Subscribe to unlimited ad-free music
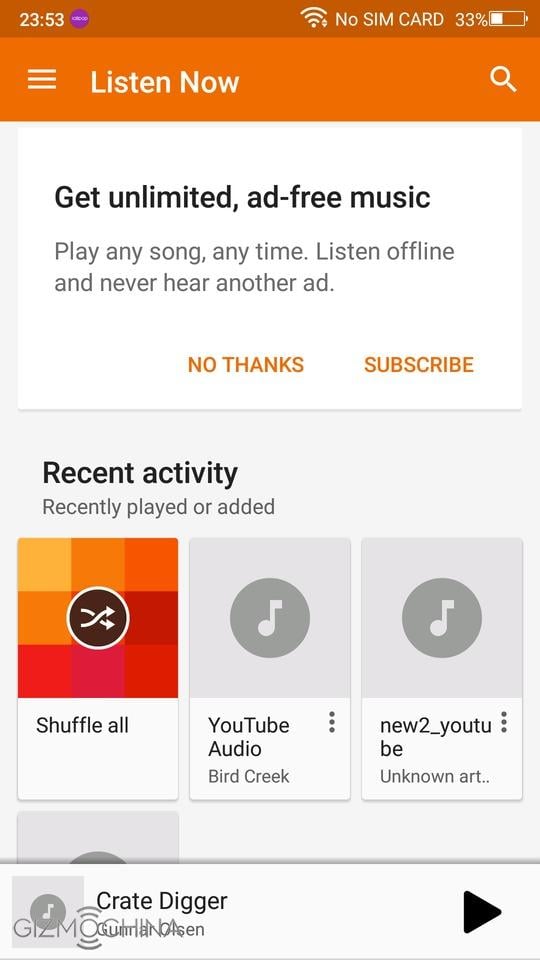540x960 pixels. [x=419, y=365]
